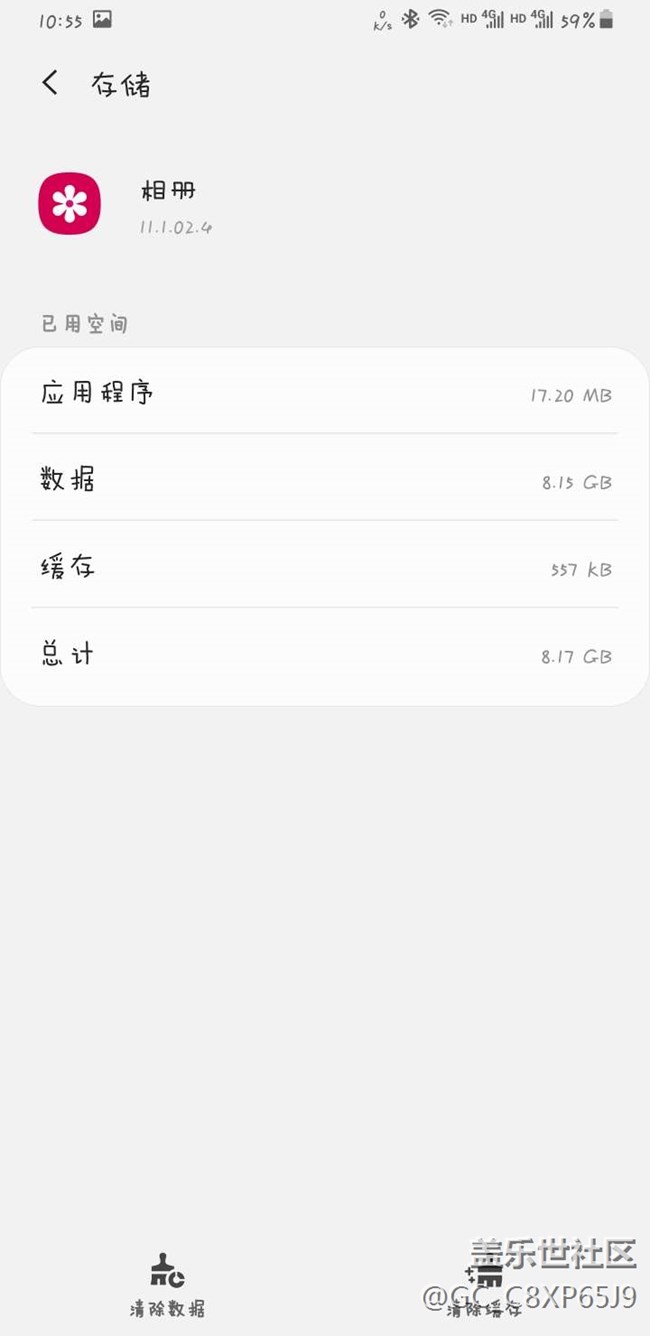
Task: Clear the cache with 清除缓存
Action: (486, 1287)
